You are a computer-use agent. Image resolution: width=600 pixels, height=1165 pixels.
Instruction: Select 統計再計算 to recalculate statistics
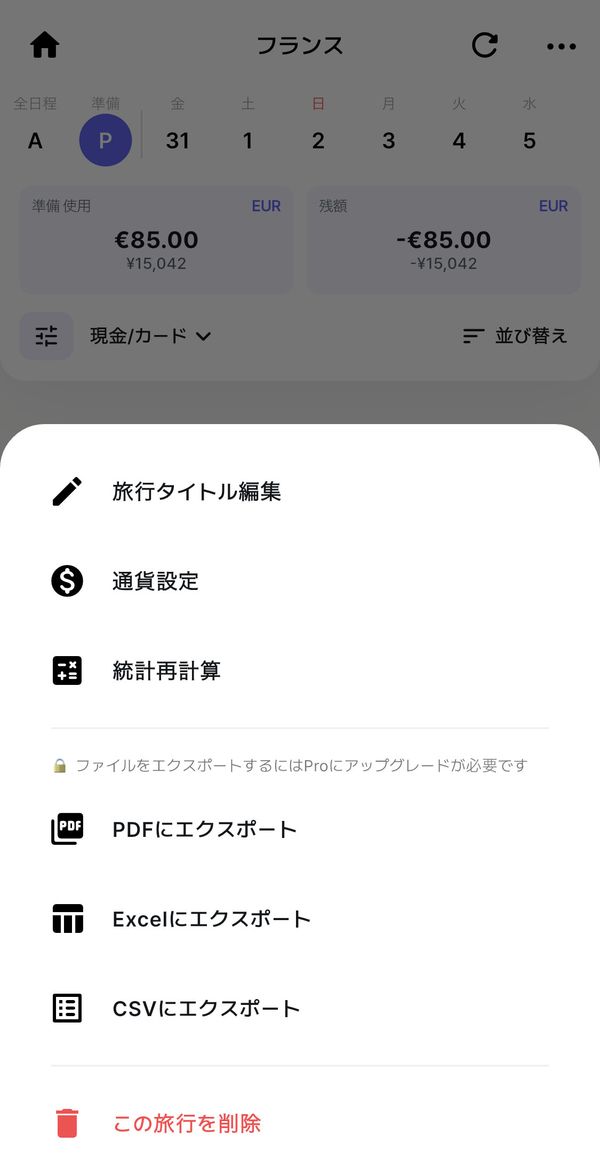299,671
